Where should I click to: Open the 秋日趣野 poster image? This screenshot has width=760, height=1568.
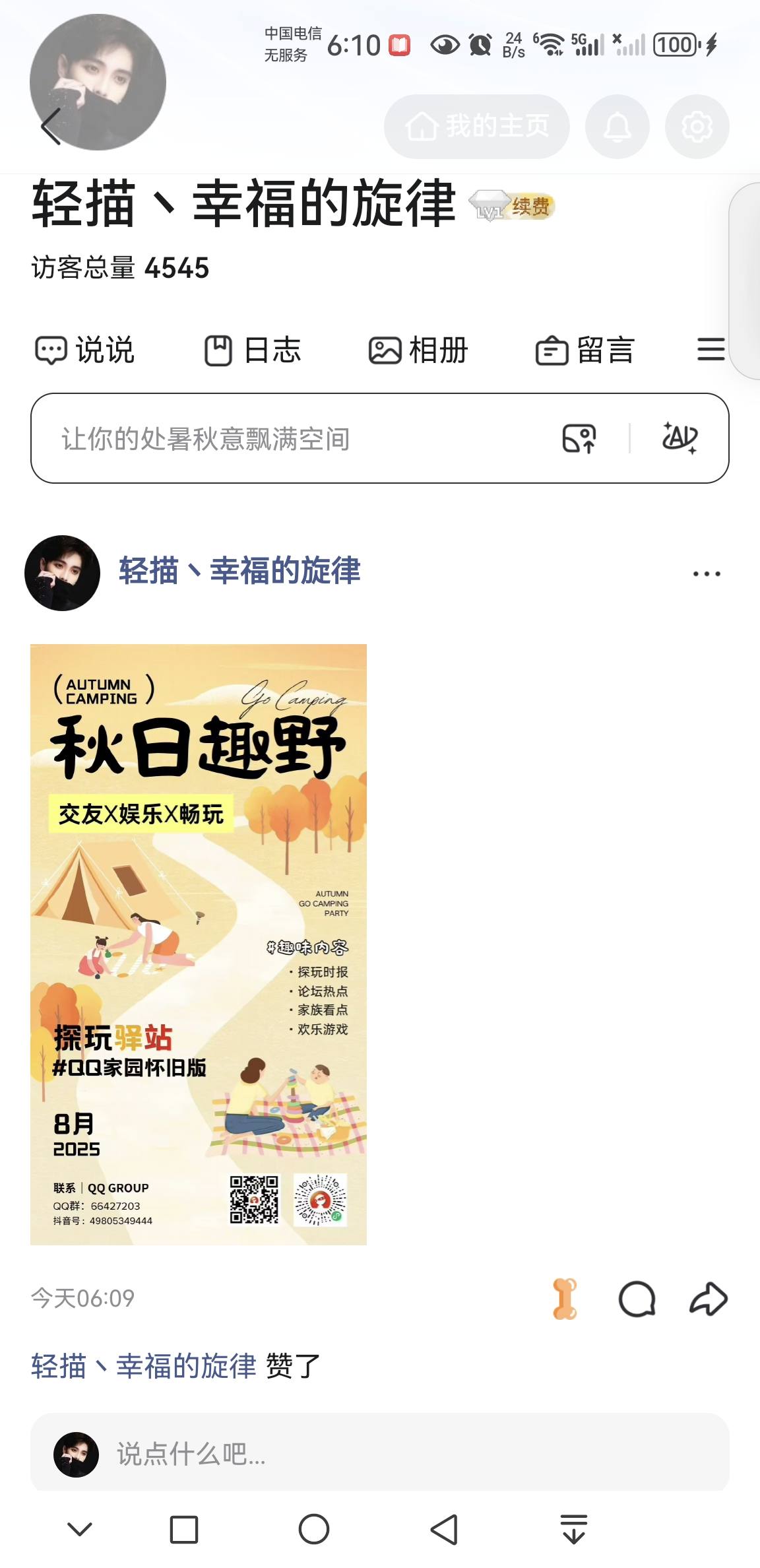198,944
